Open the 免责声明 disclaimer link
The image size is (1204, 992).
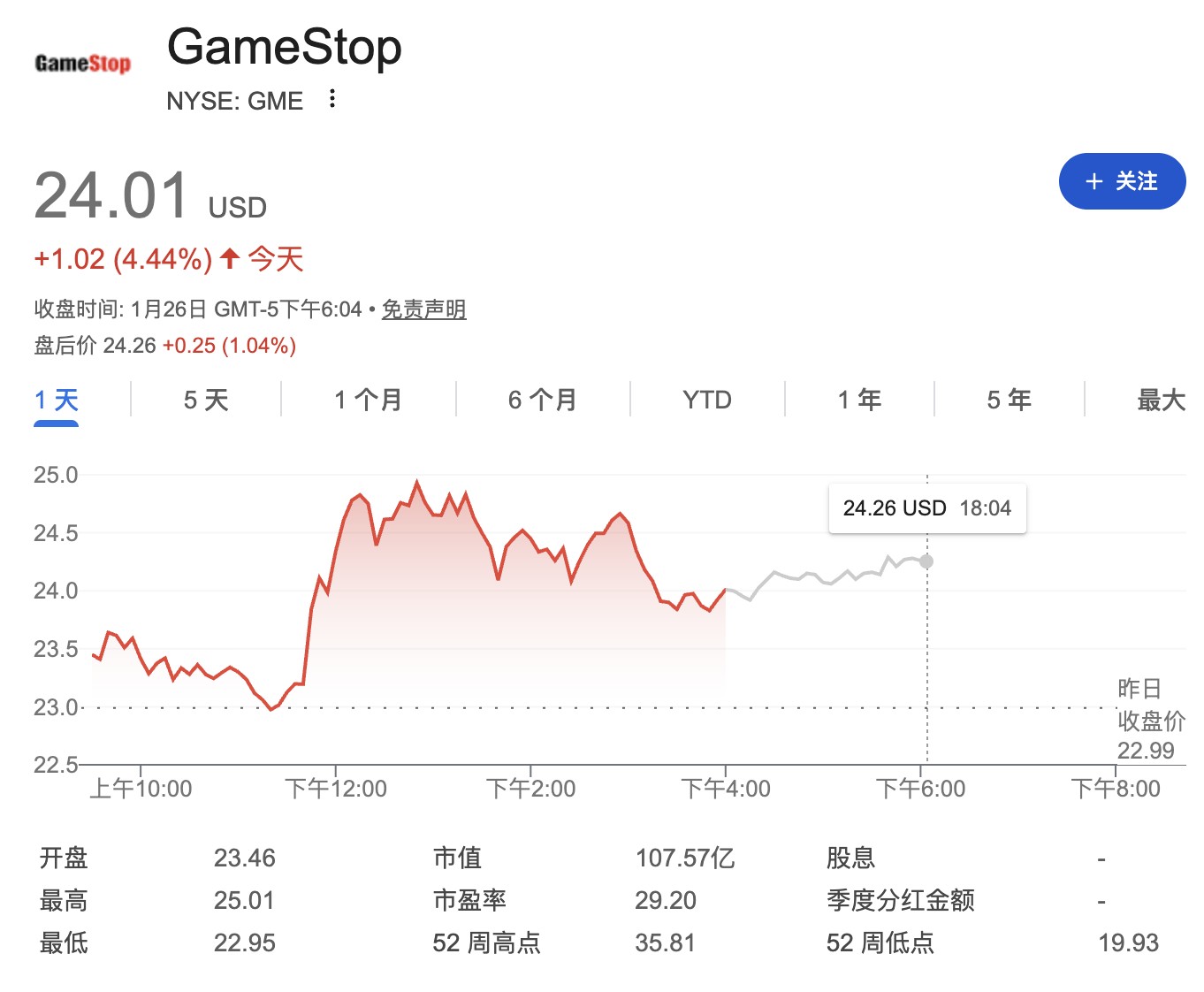point(423,309)
